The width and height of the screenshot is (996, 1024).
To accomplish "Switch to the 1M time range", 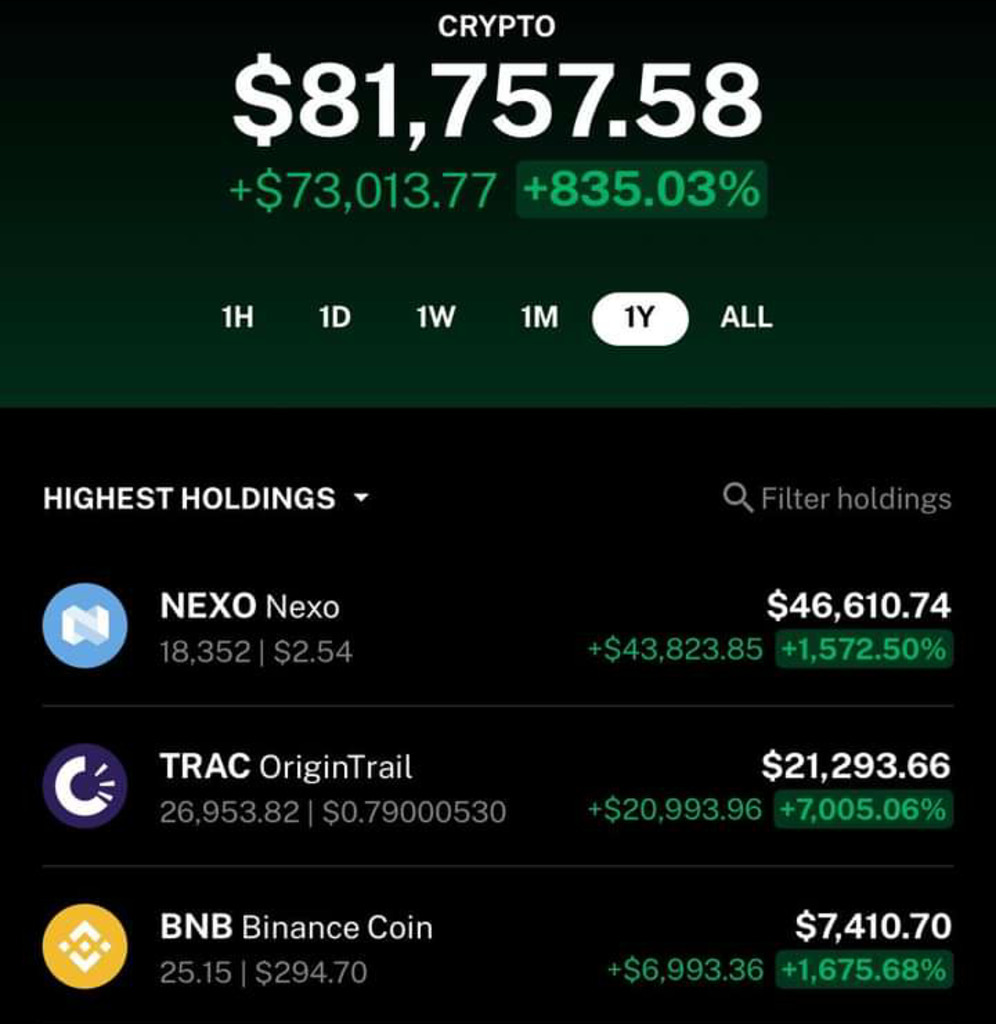I will (x=539, y=319).
